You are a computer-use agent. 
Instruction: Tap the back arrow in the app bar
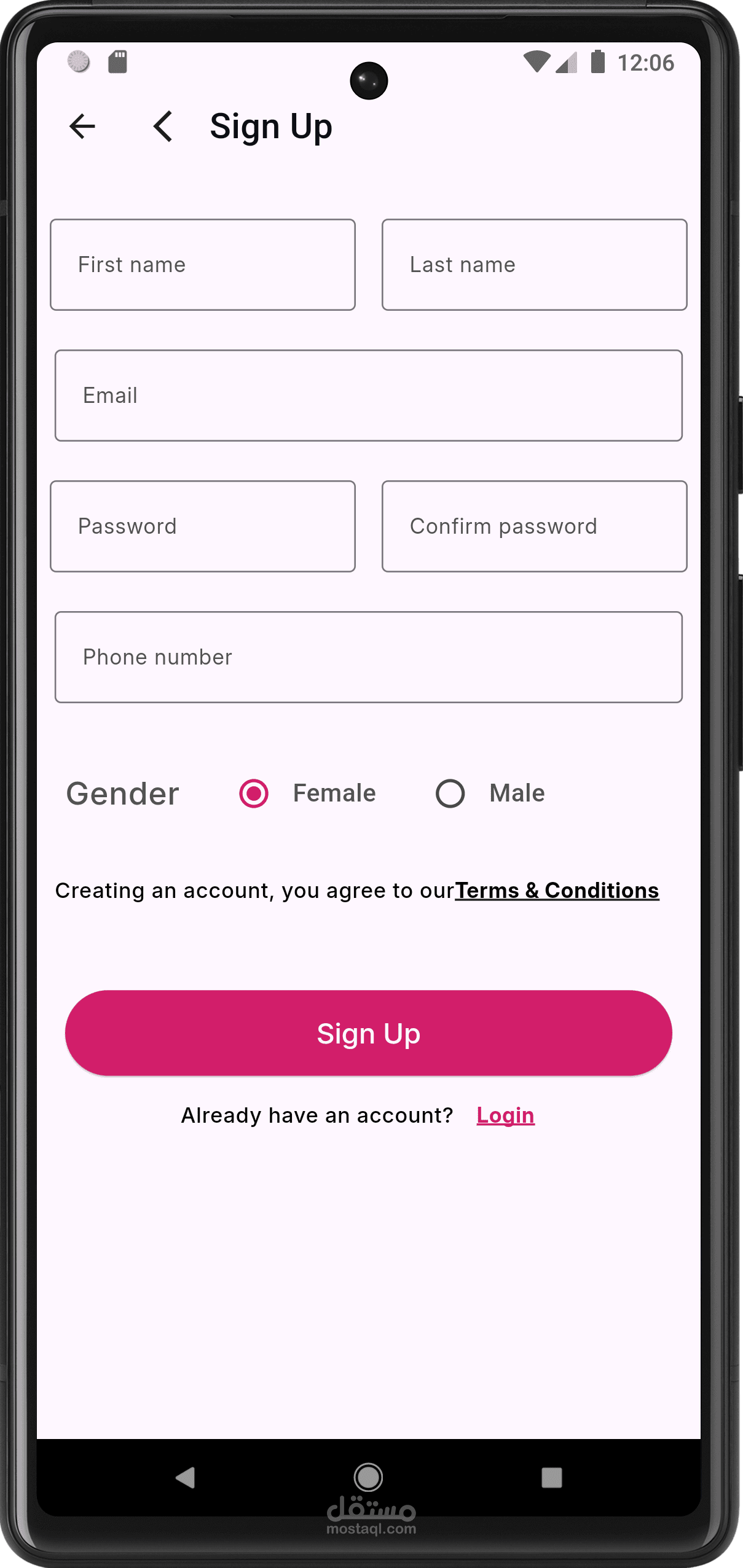[82, 127]
